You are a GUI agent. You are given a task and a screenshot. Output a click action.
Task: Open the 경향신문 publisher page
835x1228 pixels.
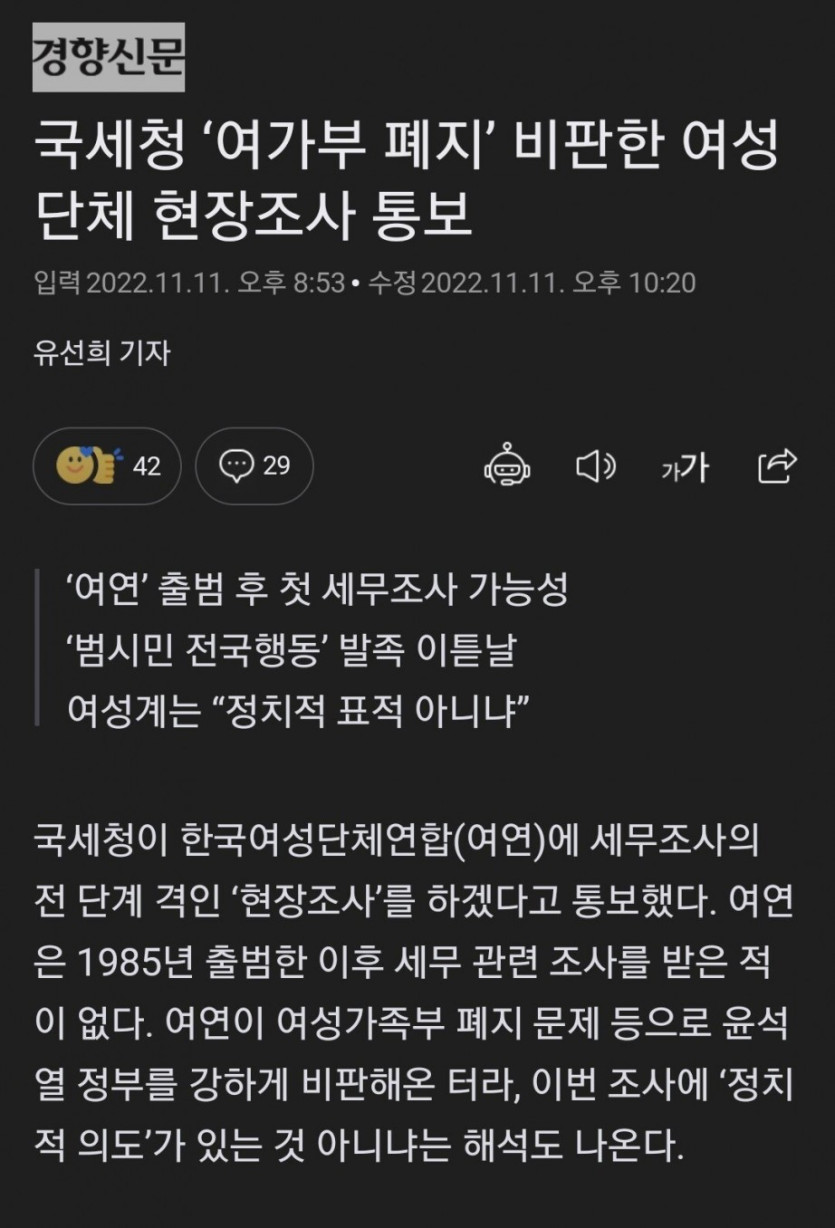tap(109, 56)
